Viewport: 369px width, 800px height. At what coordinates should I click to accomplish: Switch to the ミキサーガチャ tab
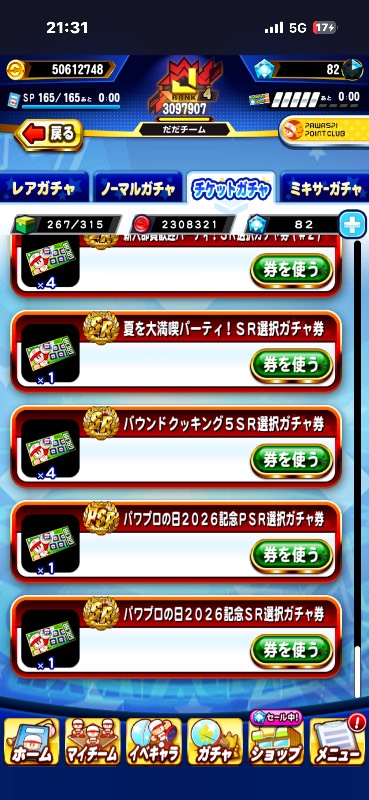tap(325, 189)
